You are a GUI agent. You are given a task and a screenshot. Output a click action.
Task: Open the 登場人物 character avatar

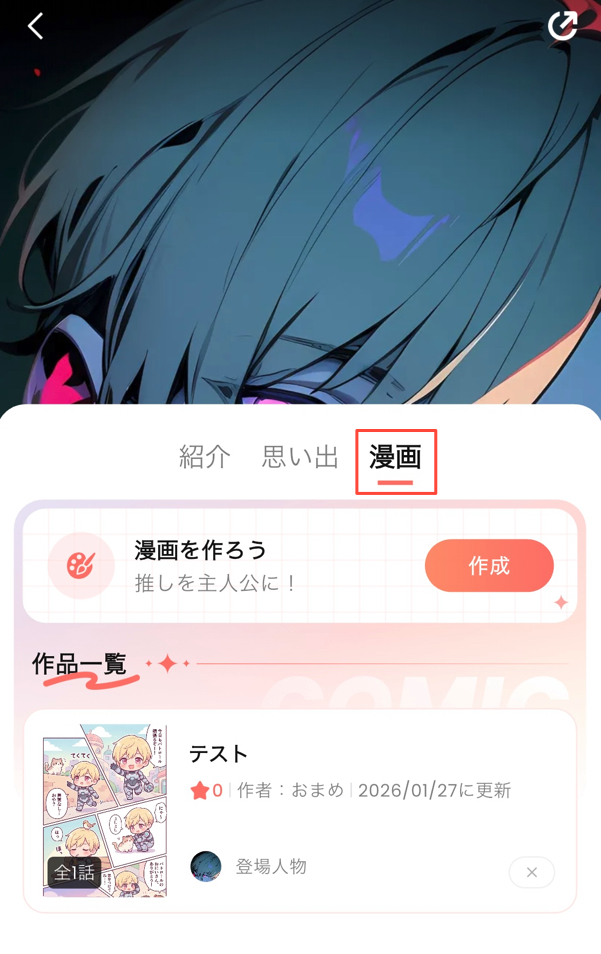(206, 866)
